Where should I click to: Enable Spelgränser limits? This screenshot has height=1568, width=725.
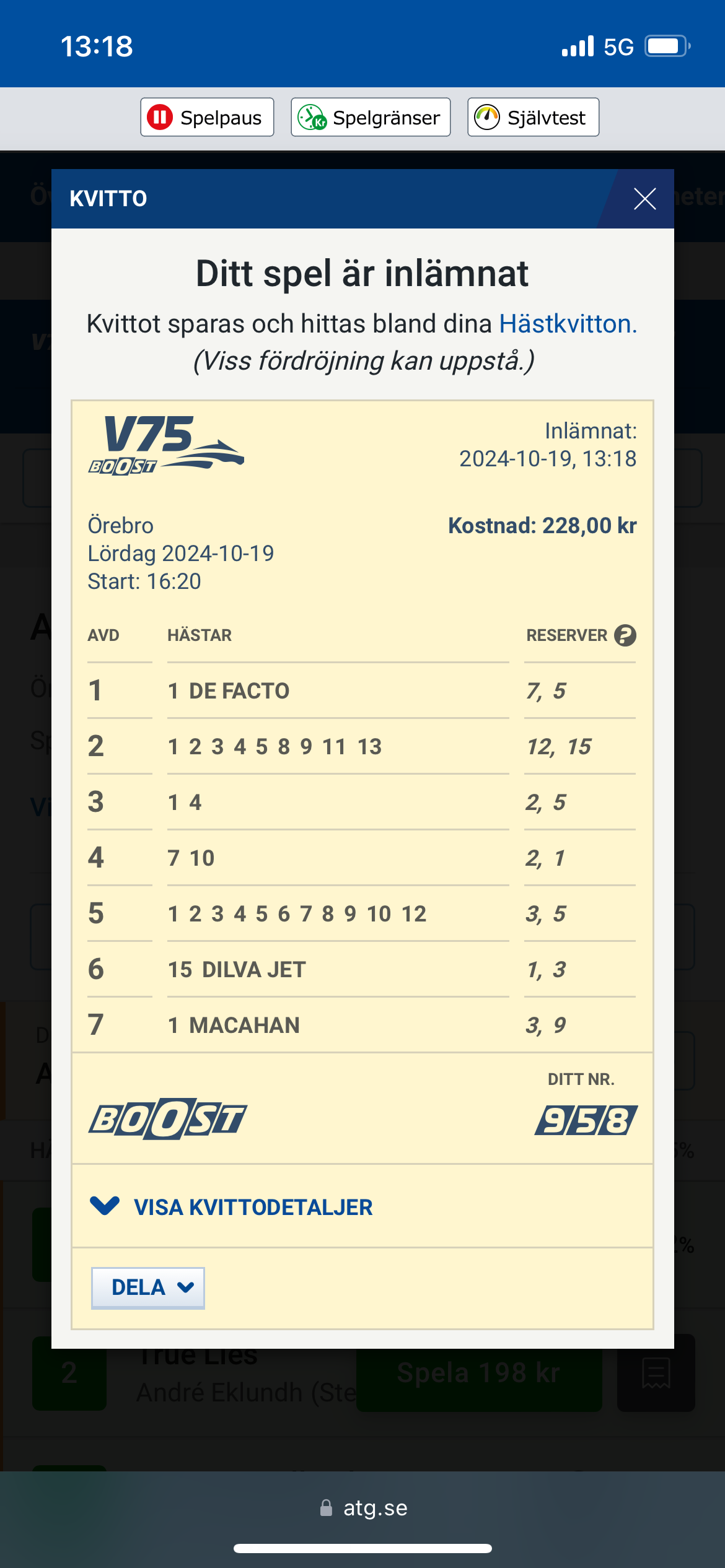(x=370, y=117)
